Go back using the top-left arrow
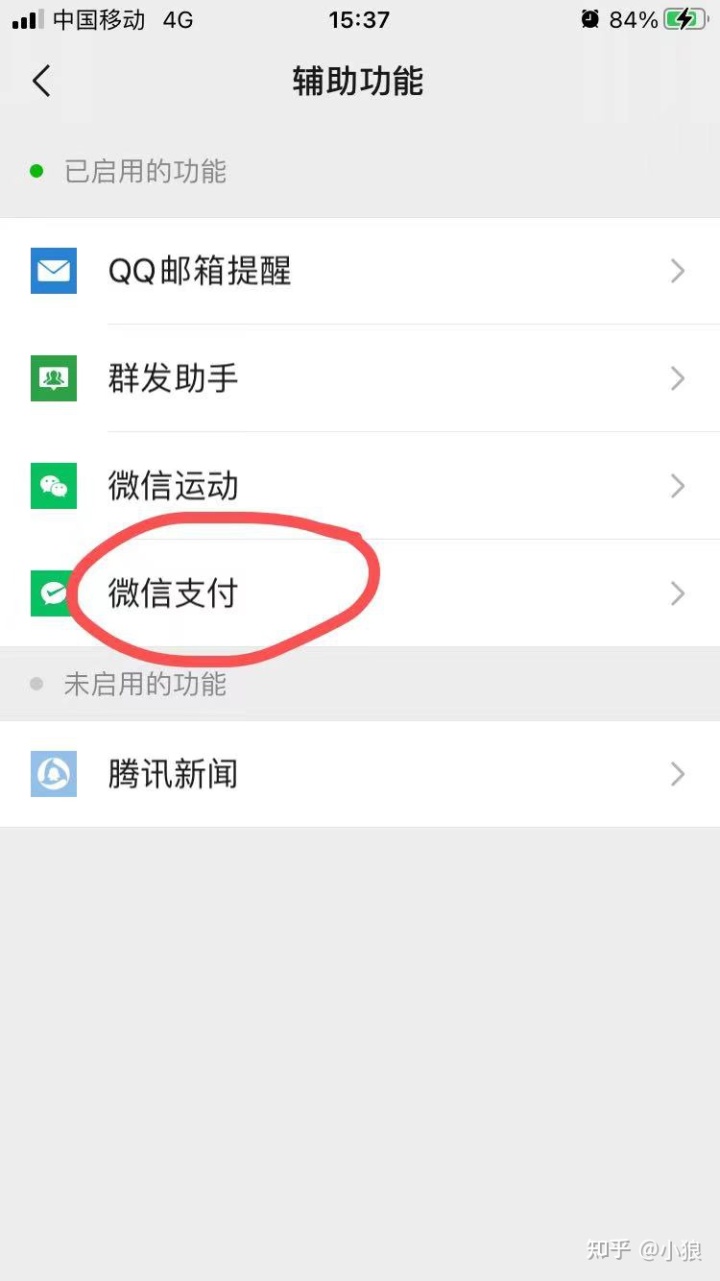 point(41,81)
